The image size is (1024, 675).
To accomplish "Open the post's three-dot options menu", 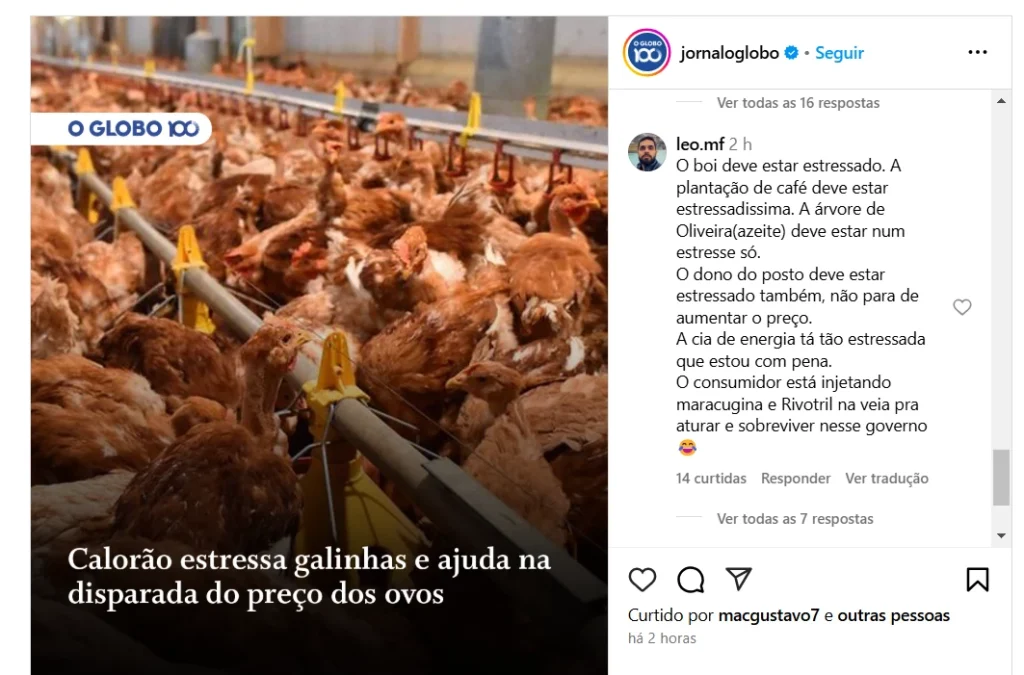I will 977,53.
